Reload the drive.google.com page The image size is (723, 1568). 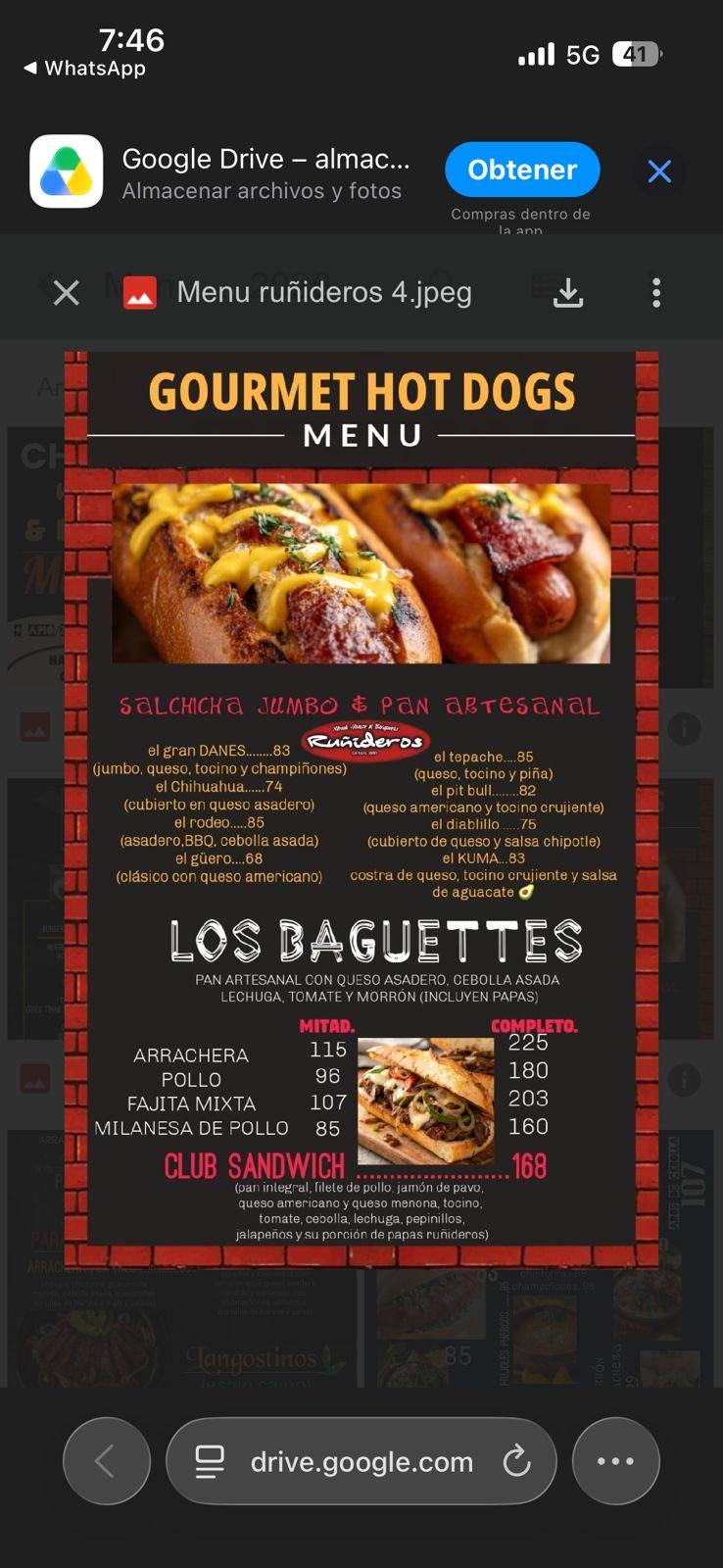[516, 1461]
